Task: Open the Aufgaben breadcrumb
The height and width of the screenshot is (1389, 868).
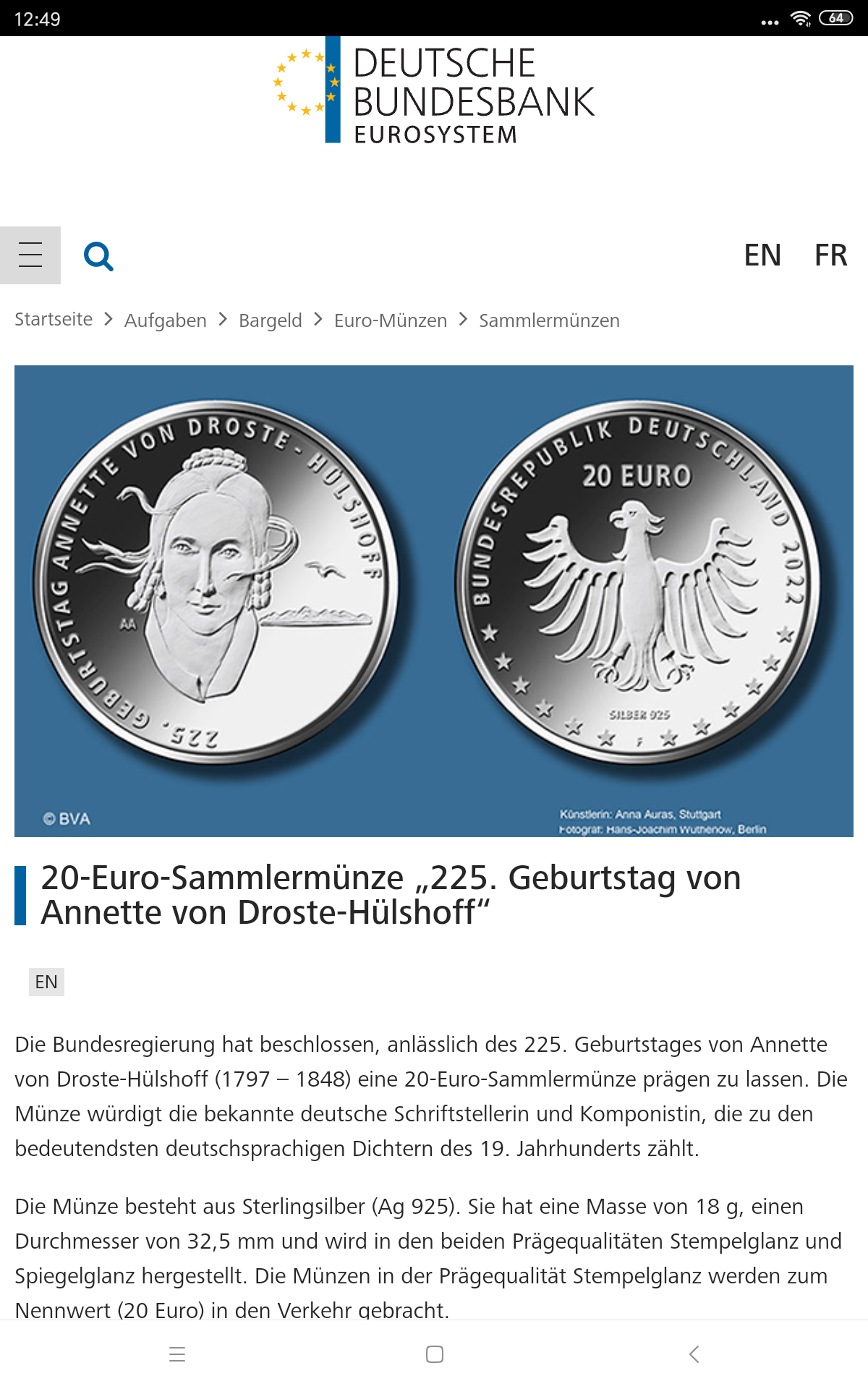Action: pos(166,320)
